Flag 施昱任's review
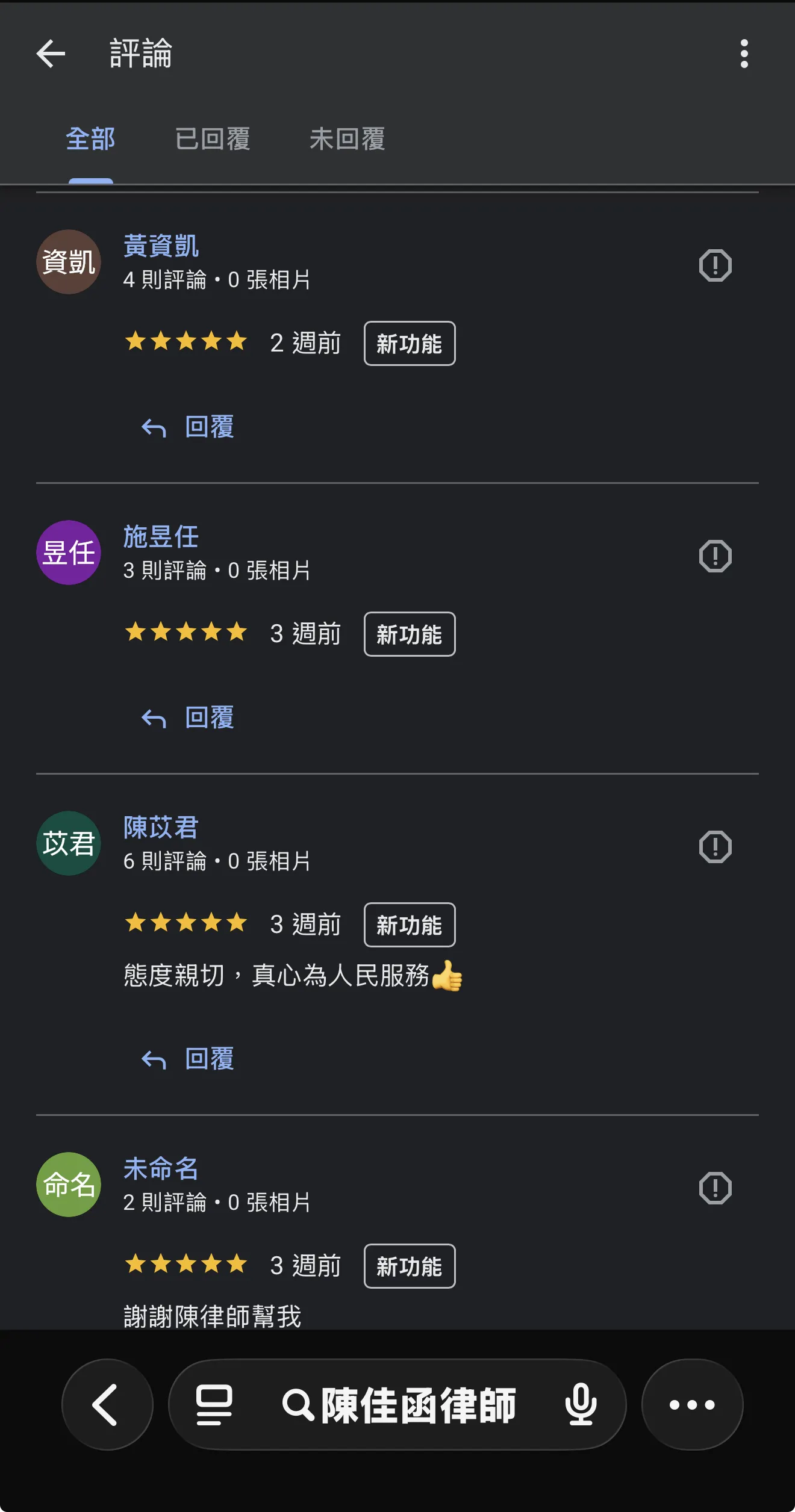Viewport: 795px width, 1512px height. [x=715, y=556]
